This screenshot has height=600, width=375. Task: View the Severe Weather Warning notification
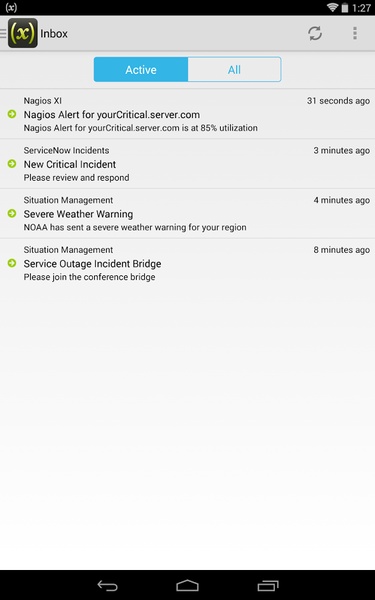click(x=188, y=214)
